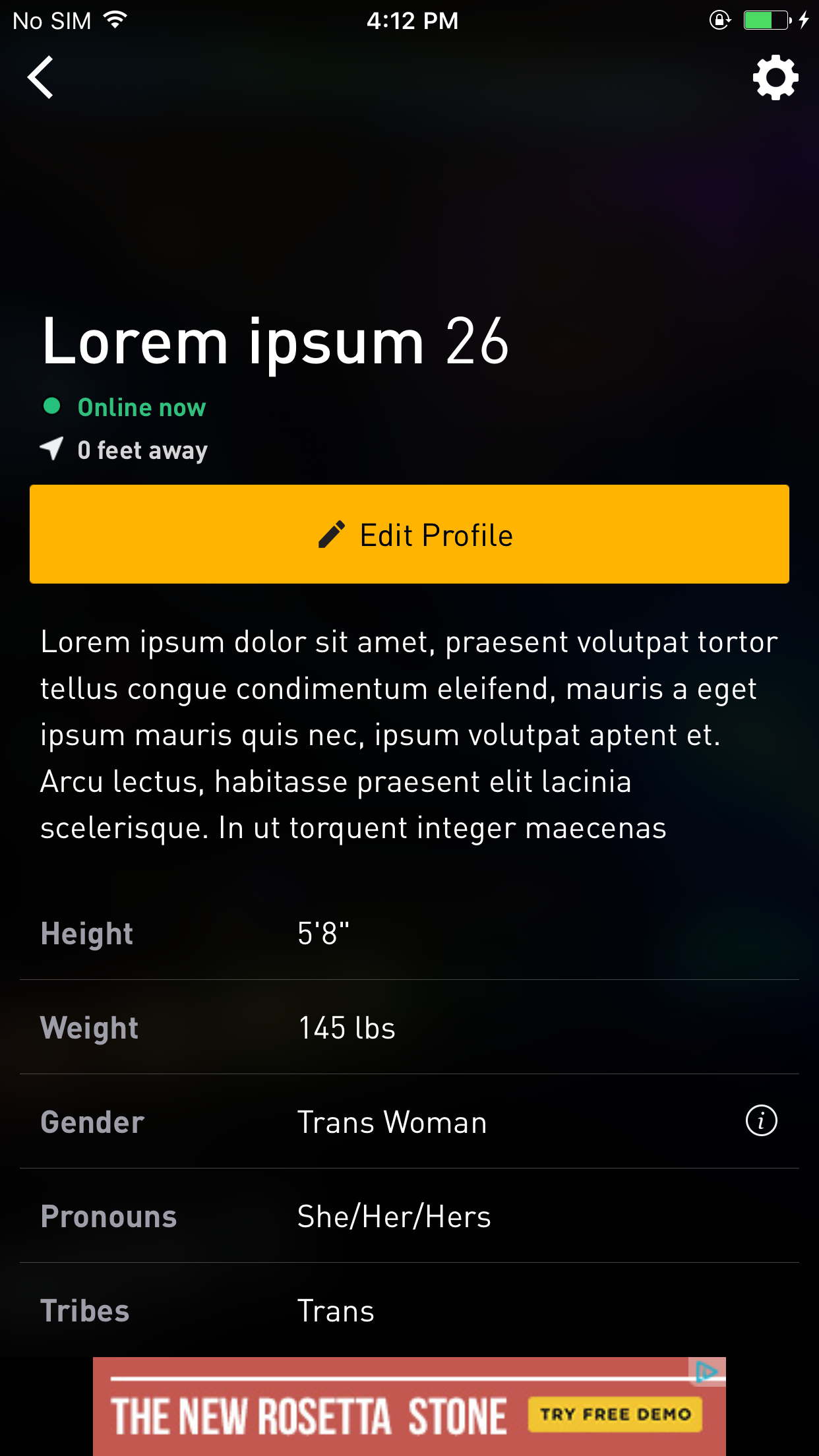View the gender info icon

[x=761, y=1121]
